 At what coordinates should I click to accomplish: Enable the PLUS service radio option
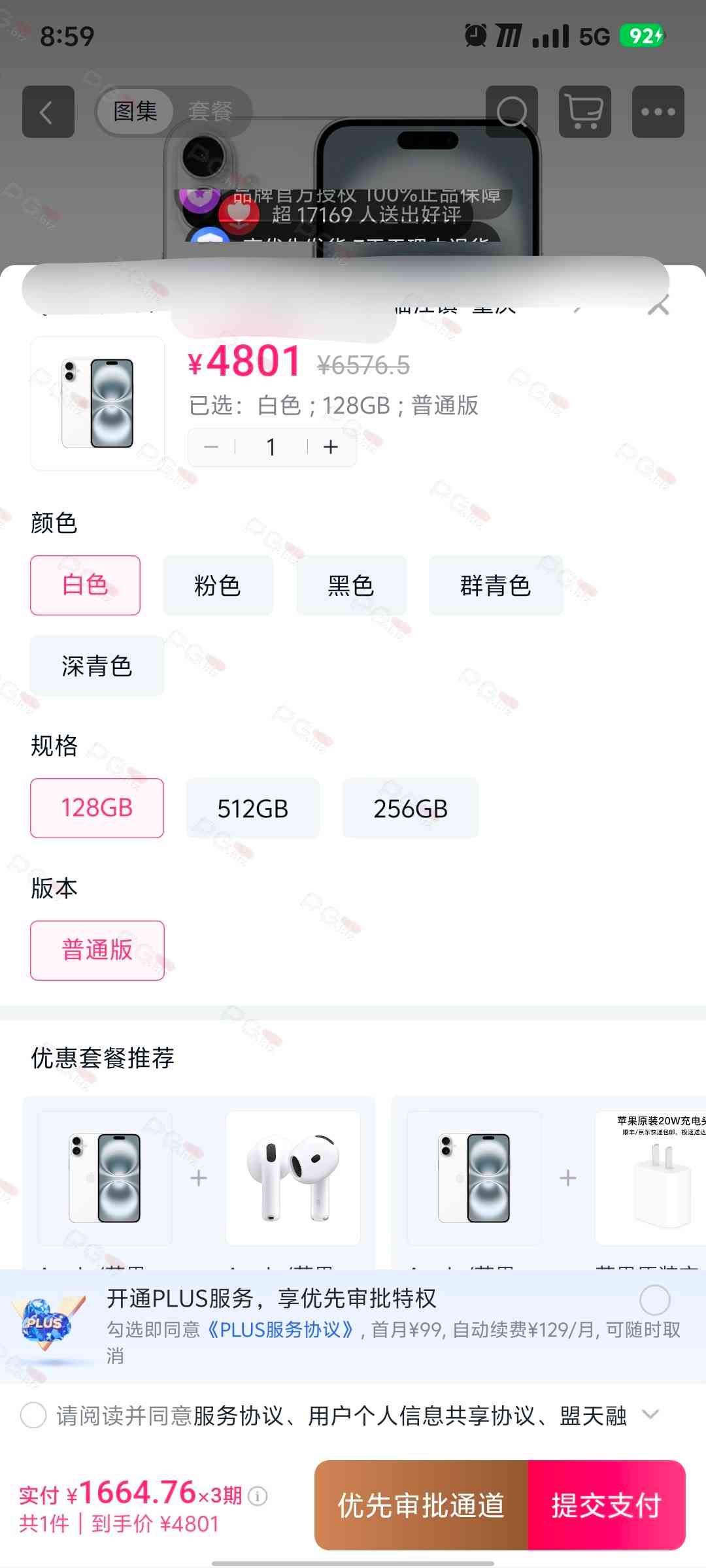(654, 1300)
